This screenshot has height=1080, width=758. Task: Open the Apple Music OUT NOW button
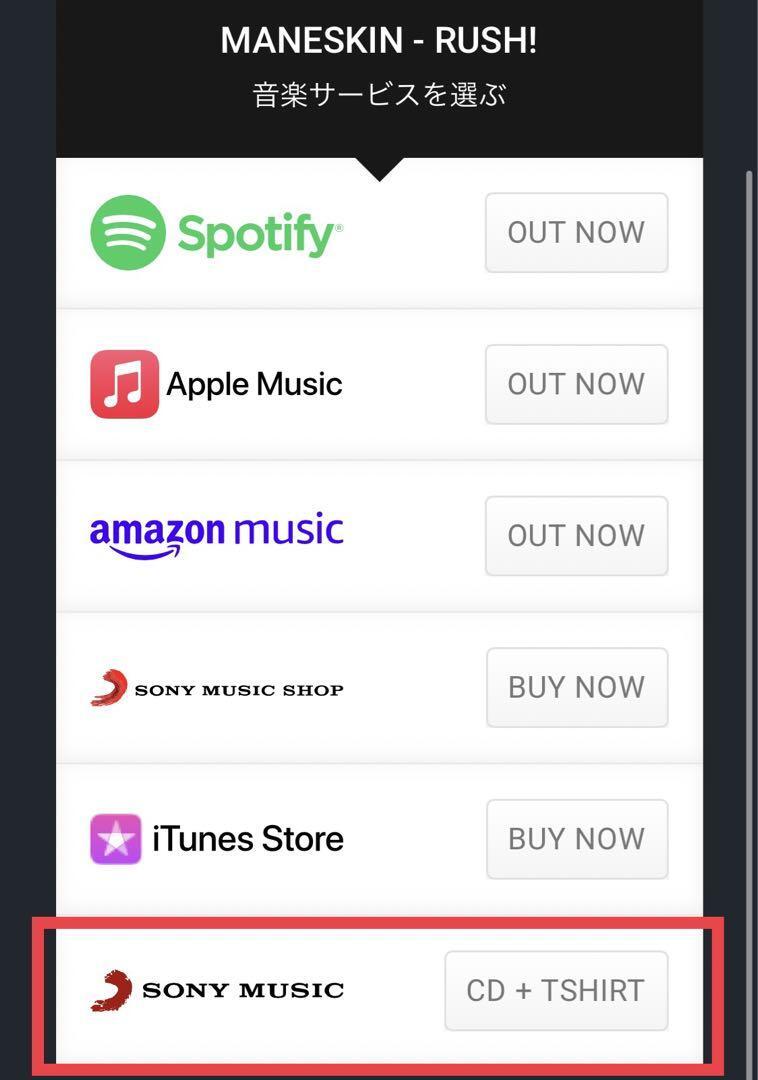pyautogui.click(x=576, y=384)
